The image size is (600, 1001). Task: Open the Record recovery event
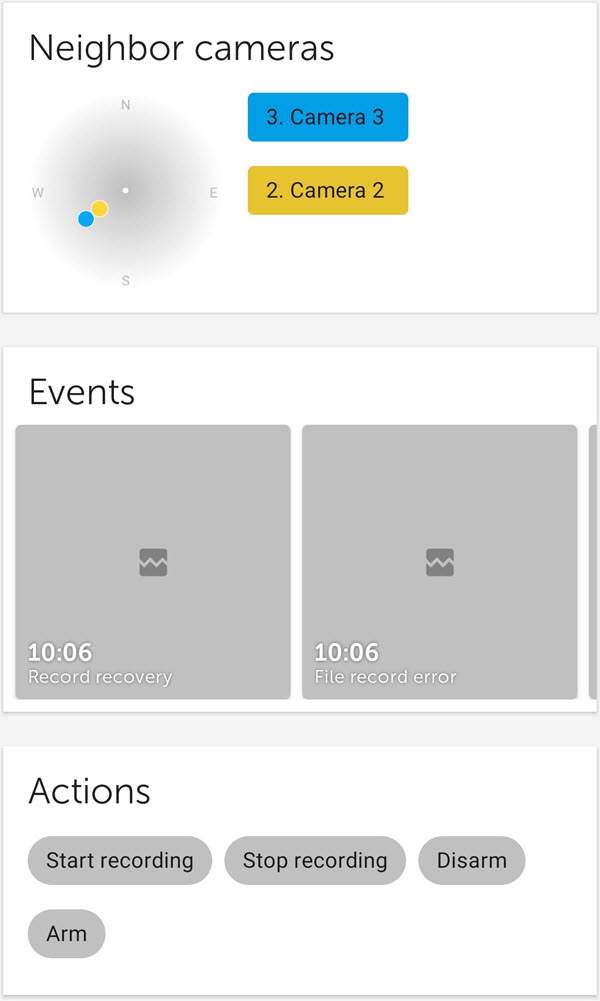click(152, 562)
